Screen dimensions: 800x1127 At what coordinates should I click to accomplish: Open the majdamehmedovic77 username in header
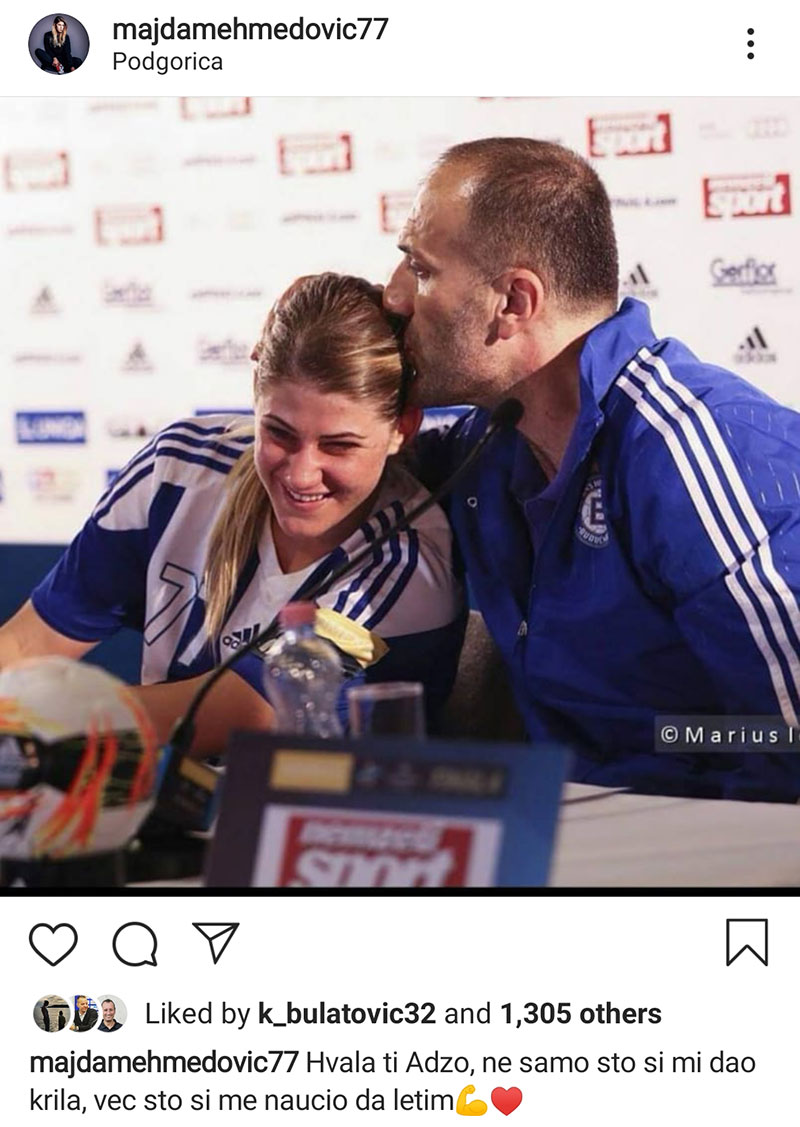250,29
